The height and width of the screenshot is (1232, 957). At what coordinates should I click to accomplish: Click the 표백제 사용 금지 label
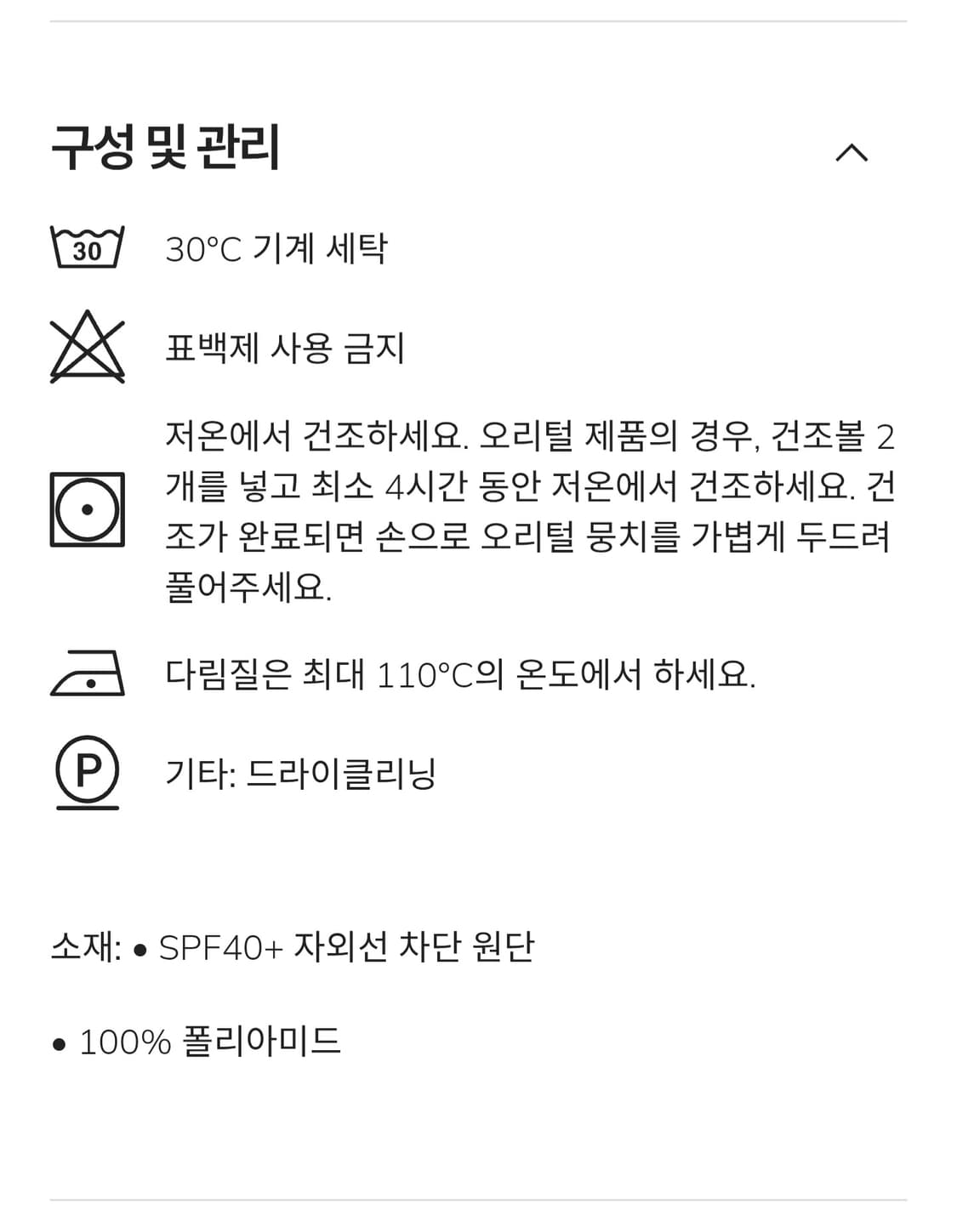283,344
